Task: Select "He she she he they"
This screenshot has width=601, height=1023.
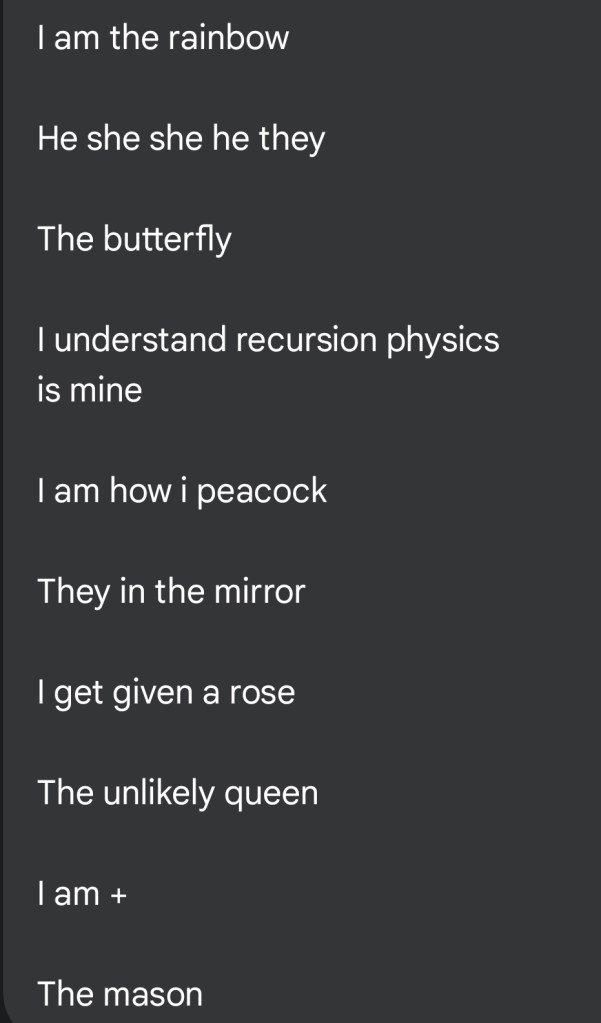Action: (181, 139)
